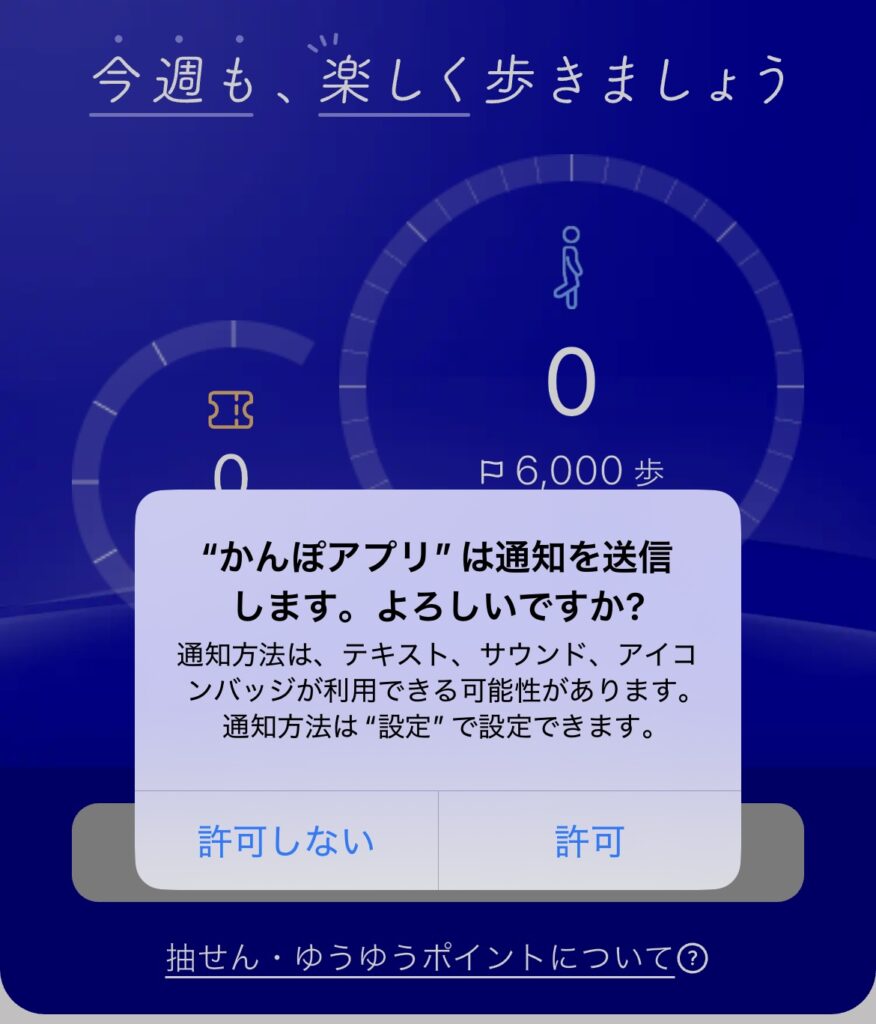Open the 抽せん・ゆうゆうポイントについて link

click(x=420, y=958)
